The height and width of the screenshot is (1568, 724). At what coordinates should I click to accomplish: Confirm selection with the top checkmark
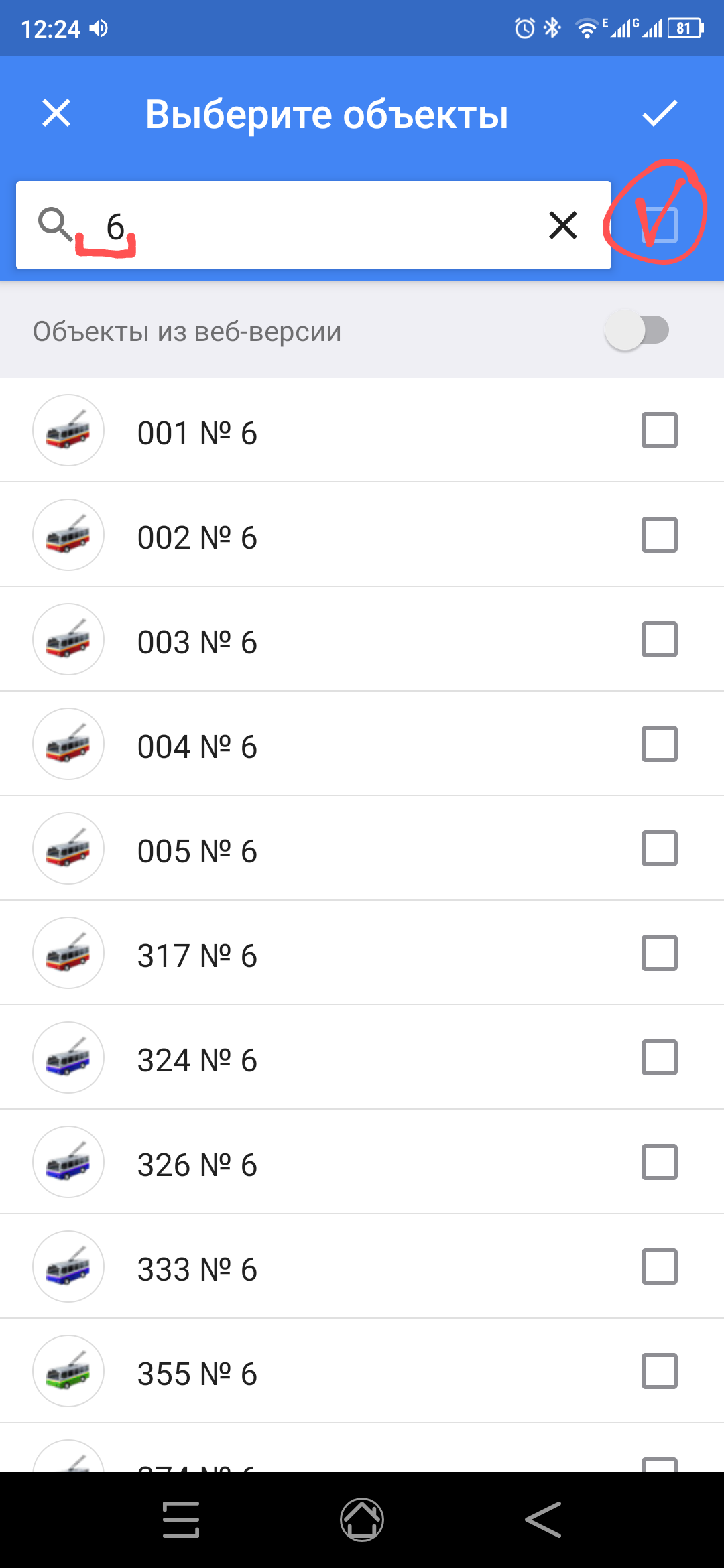pyautogui.click(x=660, y=113)
